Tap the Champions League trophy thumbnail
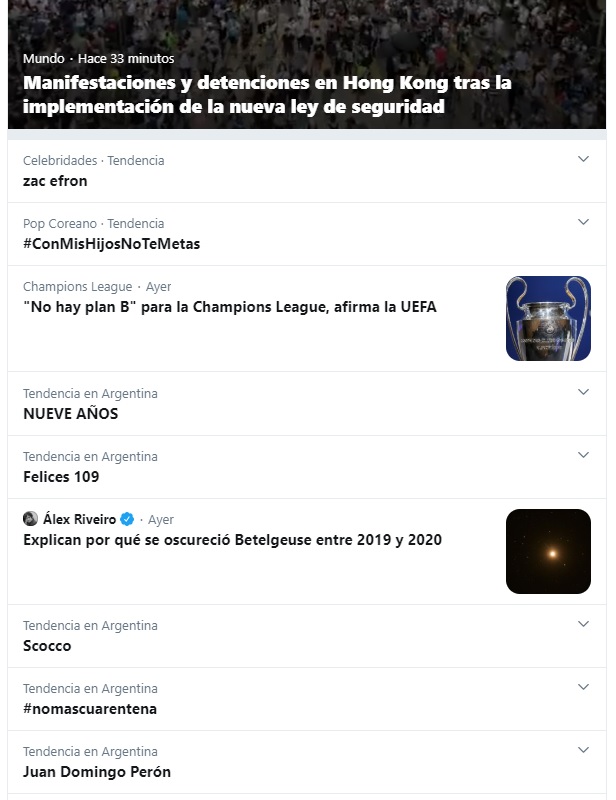Viewport: 616px width, 800px height. tap(548, 318)
